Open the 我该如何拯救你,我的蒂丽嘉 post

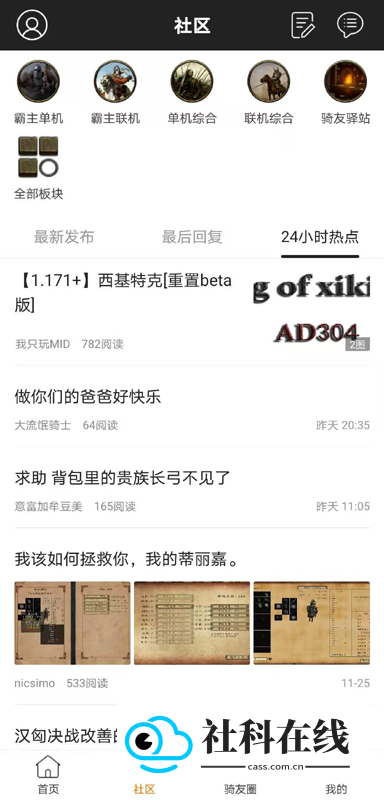192,620
